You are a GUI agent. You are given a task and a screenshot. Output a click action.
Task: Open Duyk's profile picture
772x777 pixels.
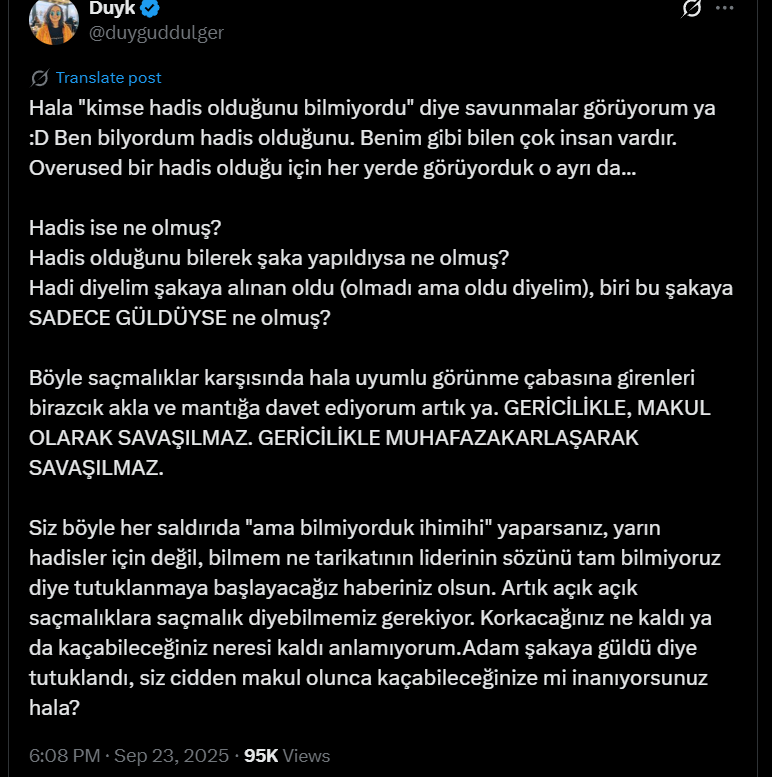pyautogui.click(x=54, y=20)
